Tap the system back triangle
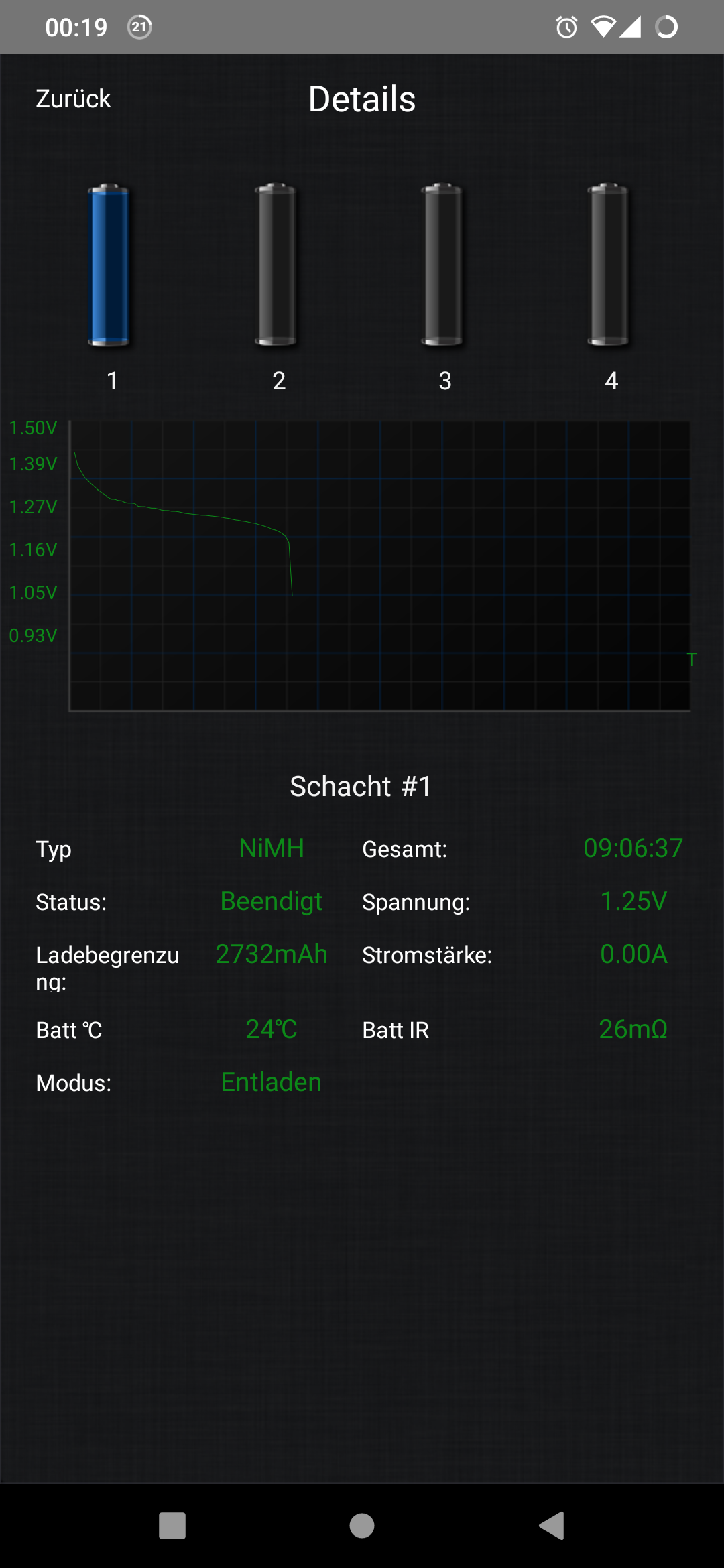Image resolution: width=724 pixels, height=1568 pixels. click(x=552, y=1526)
